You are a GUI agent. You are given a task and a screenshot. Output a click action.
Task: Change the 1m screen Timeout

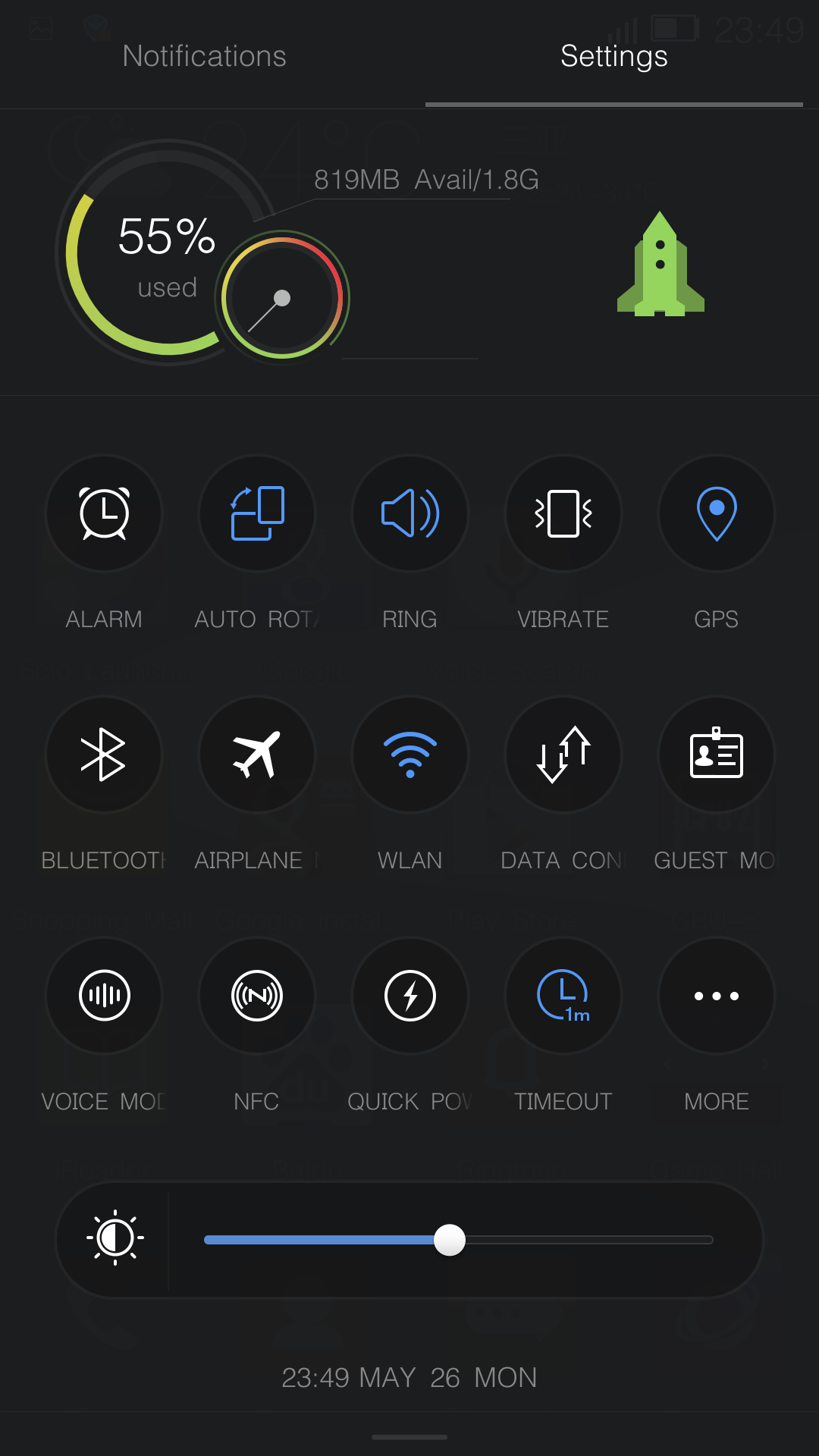(x=563, y=996)
